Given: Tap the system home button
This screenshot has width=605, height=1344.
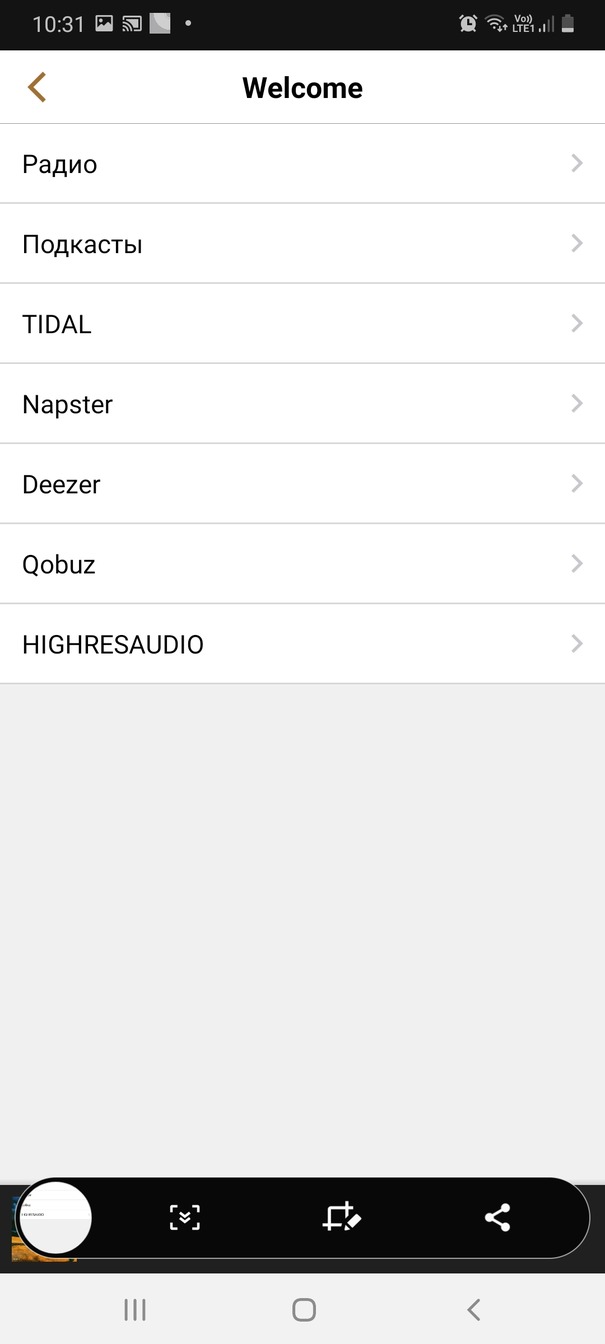Looking at the screenshot, I should 304,1309.
